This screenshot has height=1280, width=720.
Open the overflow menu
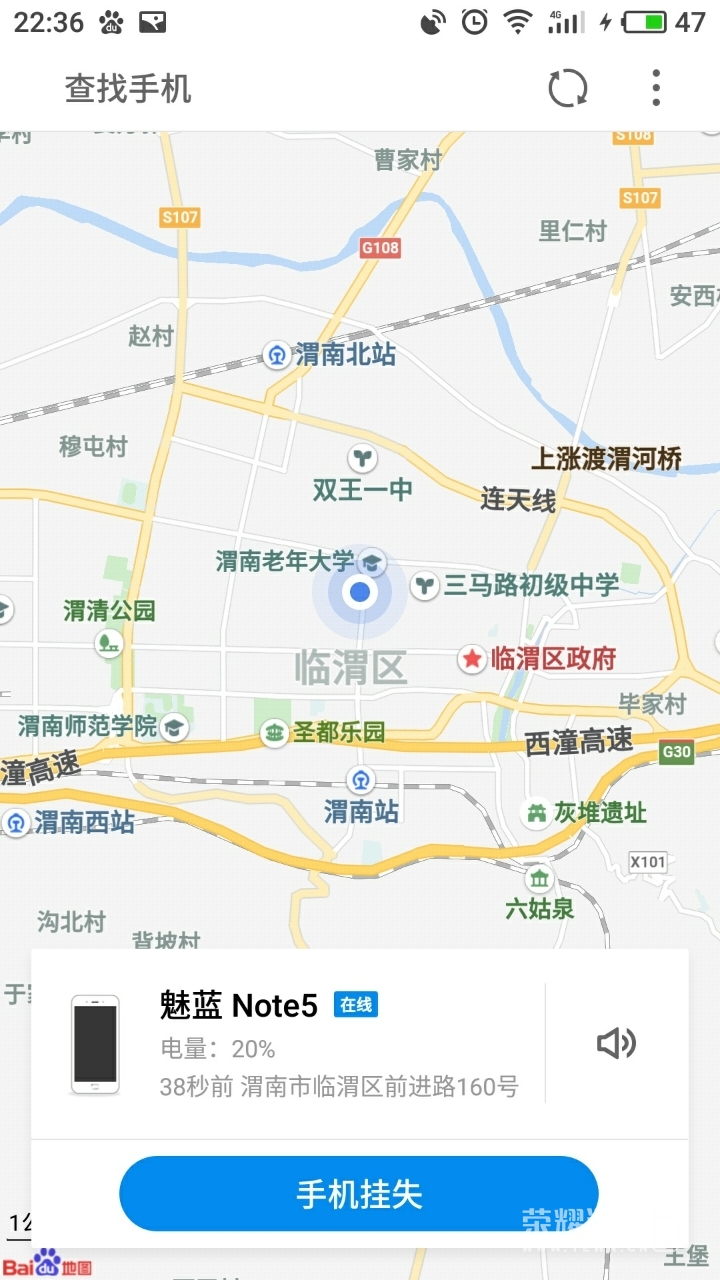[x=656, y=88]
